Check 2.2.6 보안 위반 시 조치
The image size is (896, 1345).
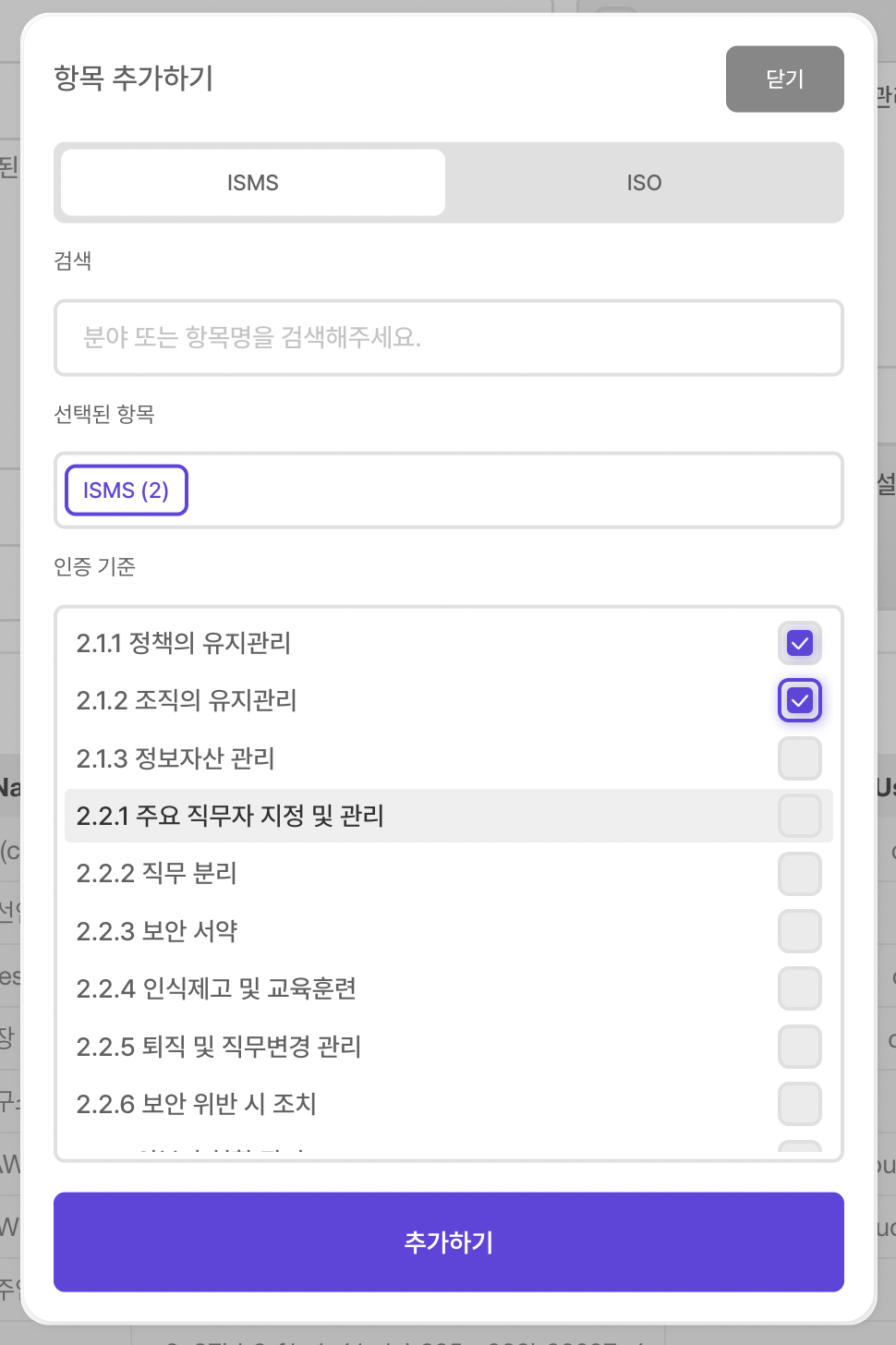799,1104
